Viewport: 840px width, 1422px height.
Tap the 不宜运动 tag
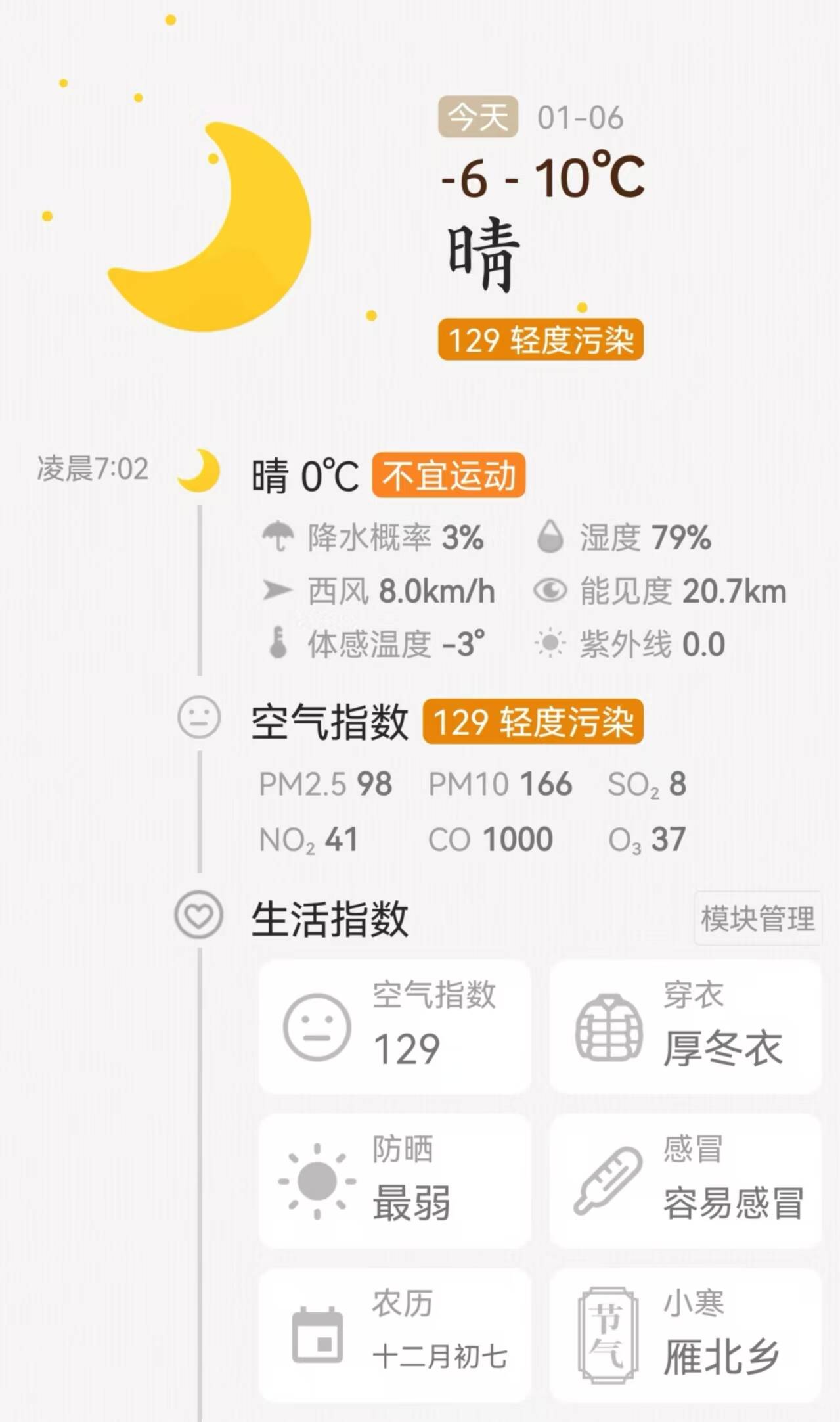point(449,475)
